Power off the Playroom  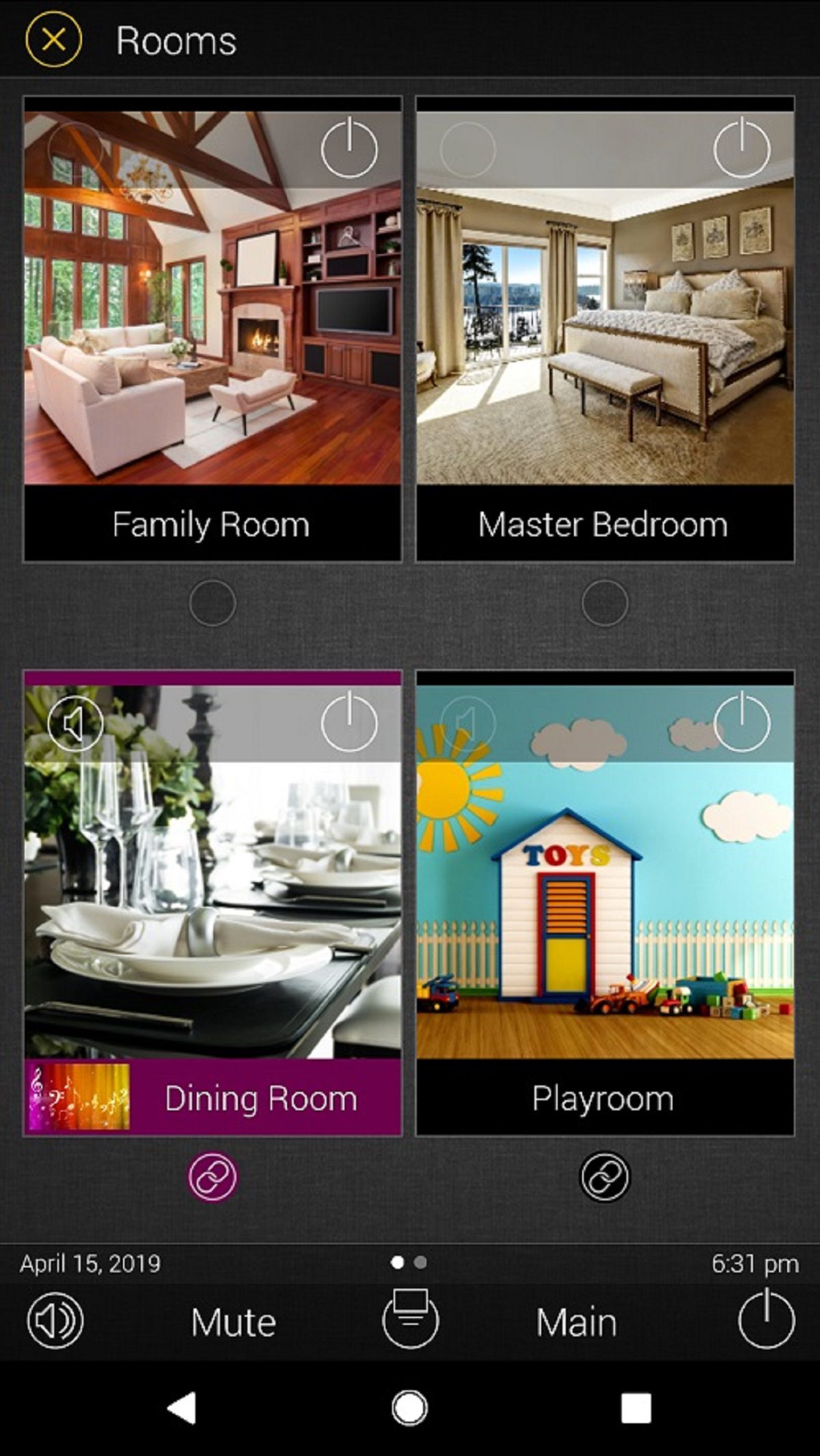(x=741, y=722)
